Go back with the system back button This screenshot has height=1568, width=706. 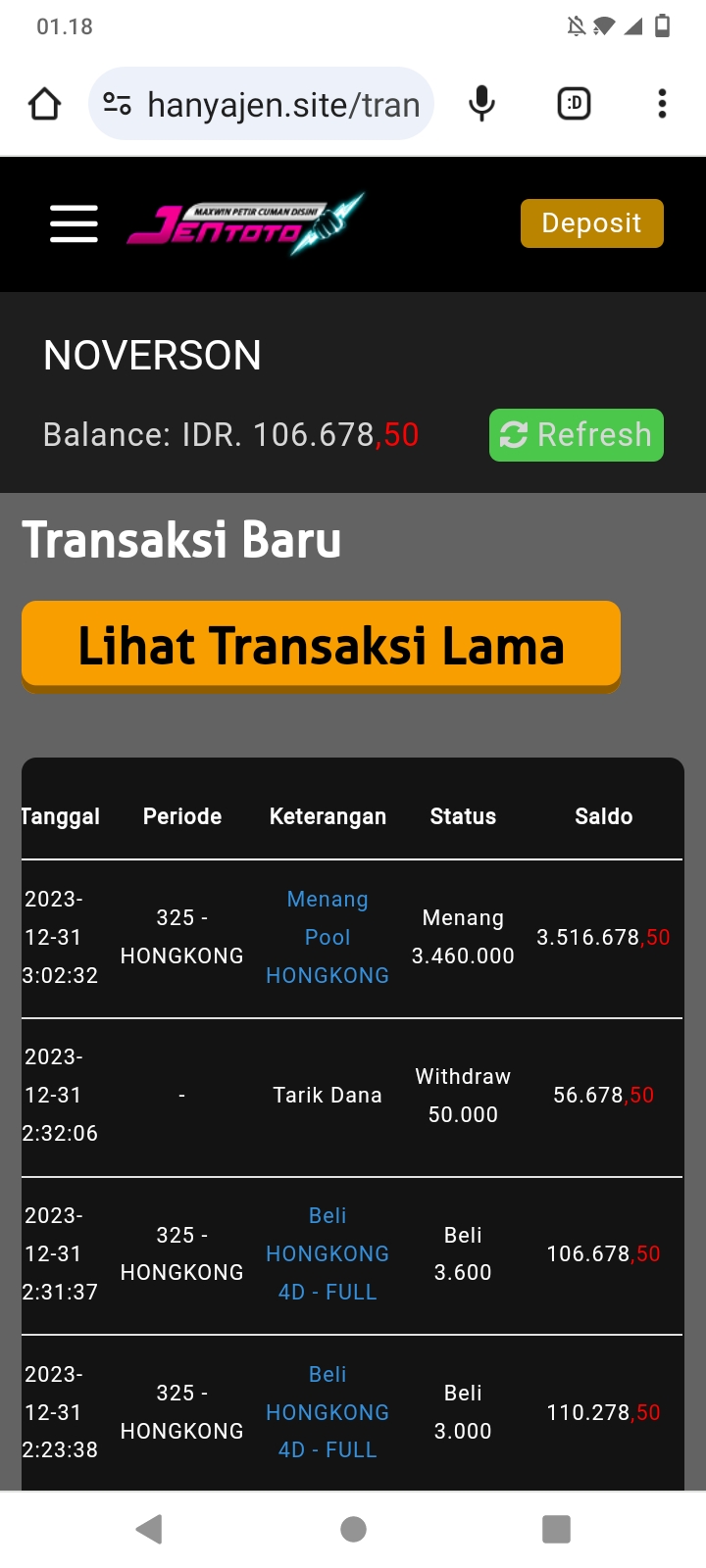pos(149,1529)
